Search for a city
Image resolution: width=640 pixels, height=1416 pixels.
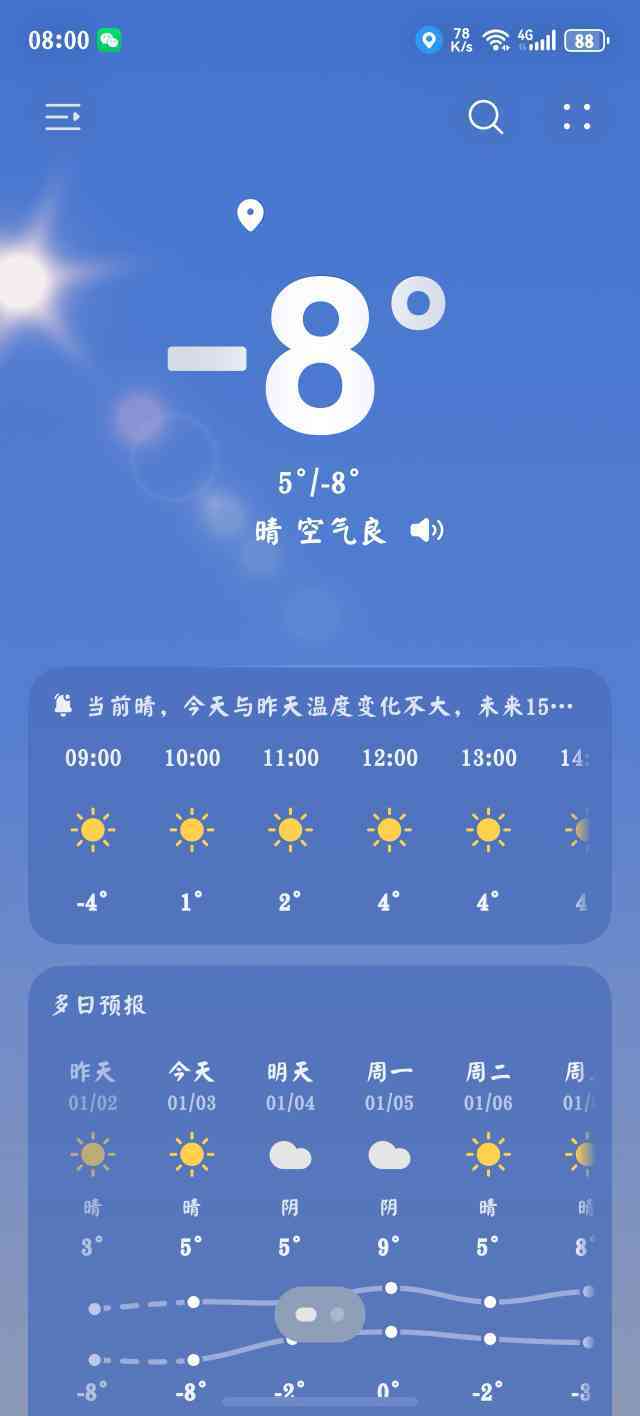point(485,118)
